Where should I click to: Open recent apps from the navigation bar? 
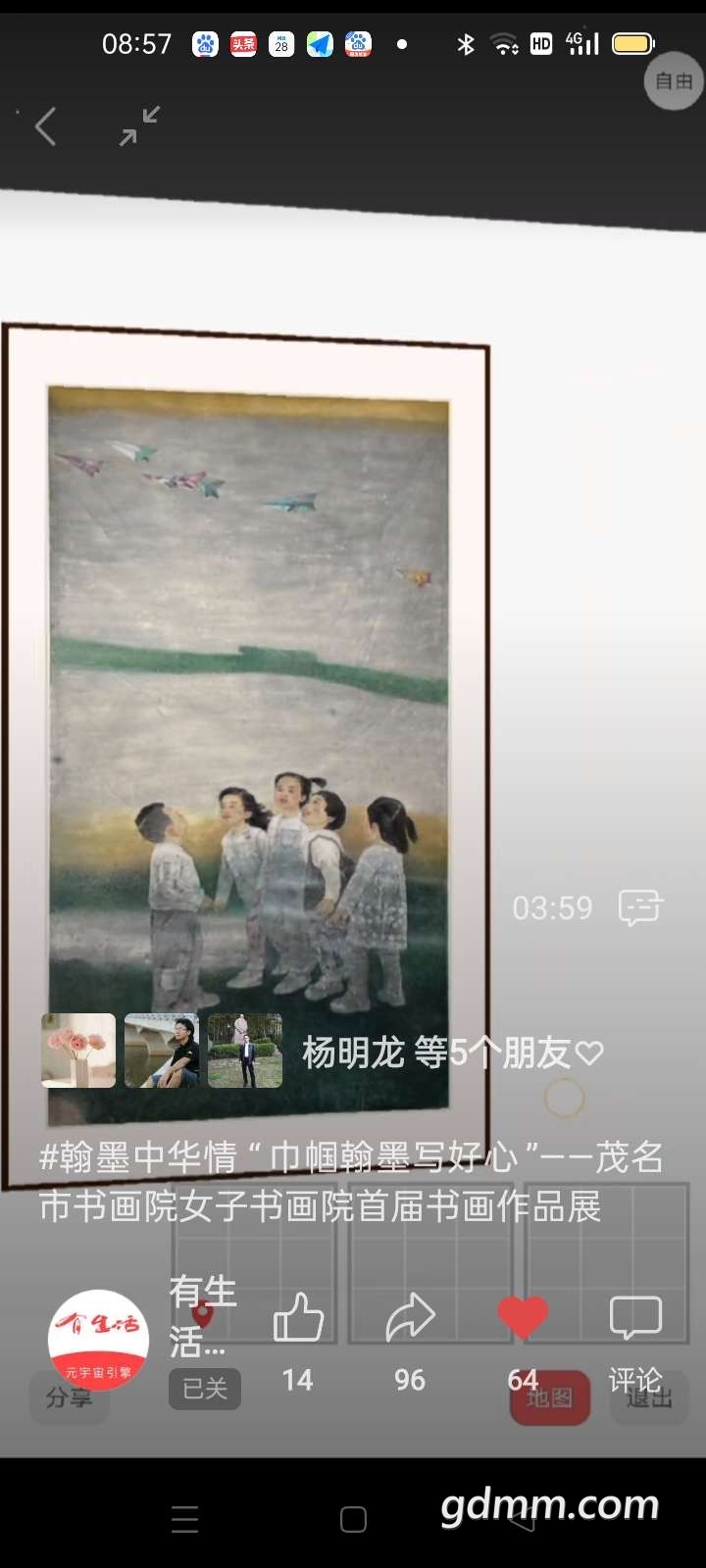click(184, 1519)
